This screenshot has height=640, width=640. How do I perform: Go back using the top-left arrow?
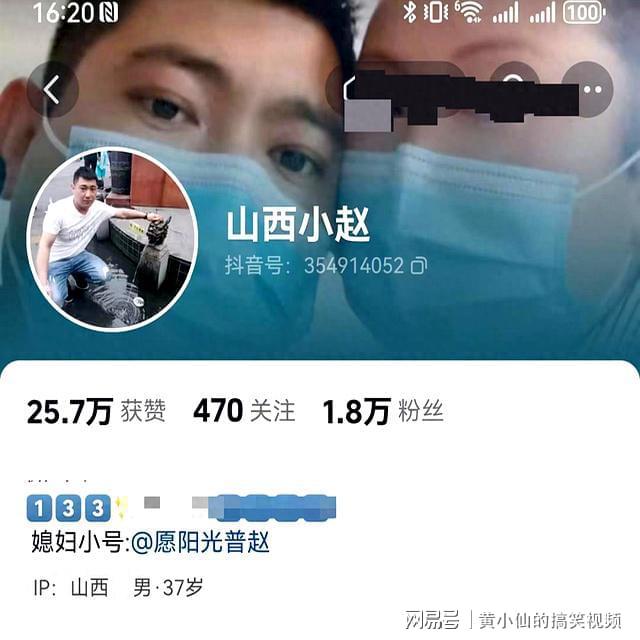[52, 90]
